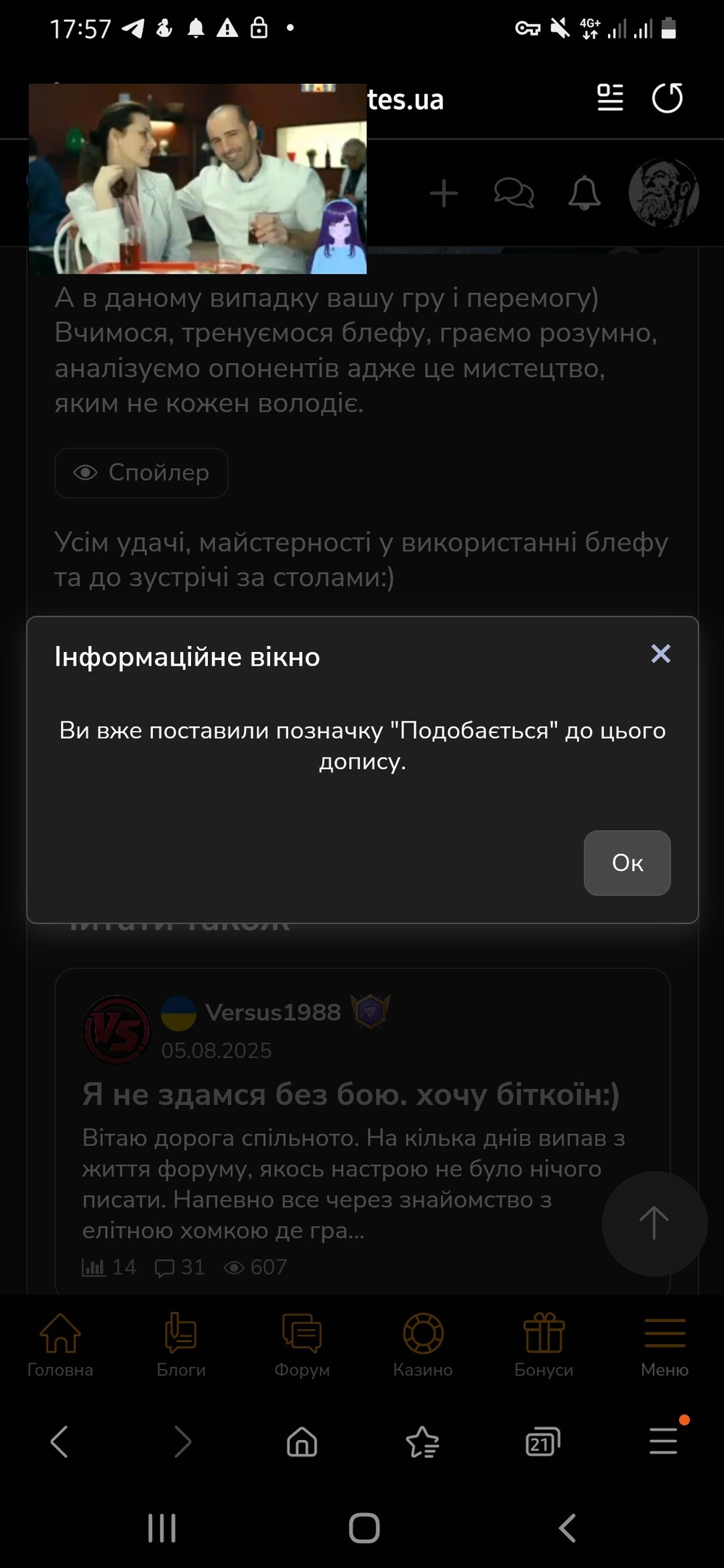The width and height of the screenshot is (724, 1568).
Task: Switch to the Форум tab
Action: 302,1344
